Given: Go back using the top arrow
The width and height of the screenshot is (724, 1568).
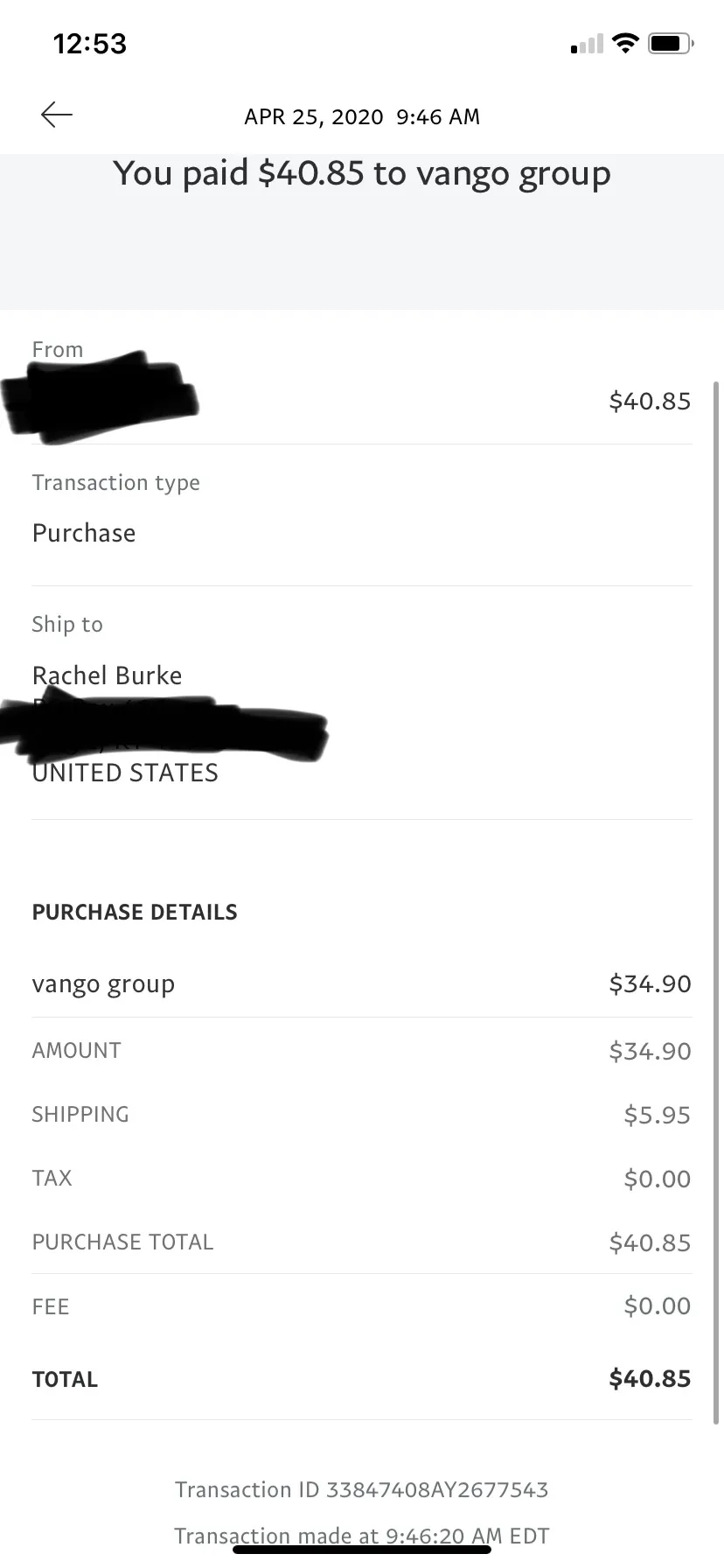Looking at the screenshot, I should (57, 115).
